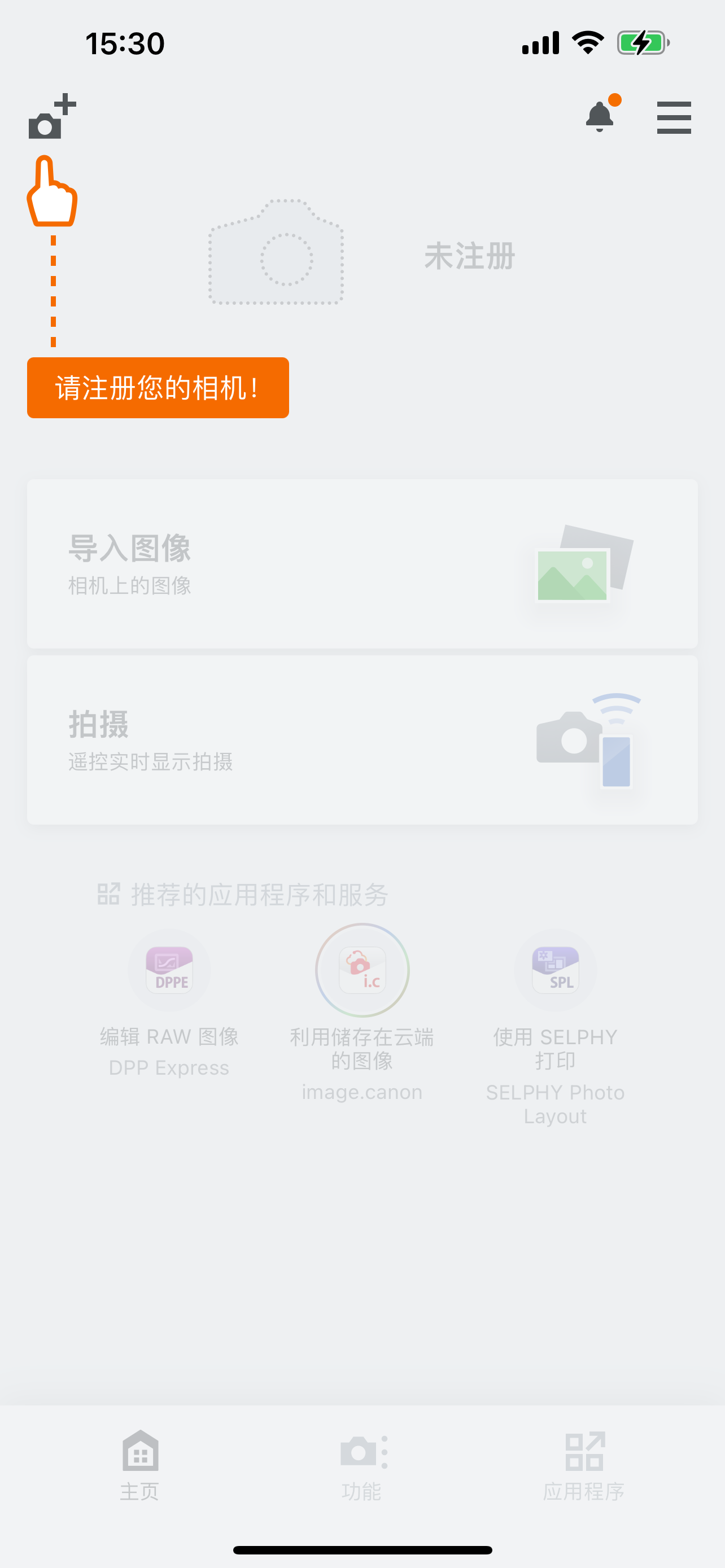Viewport: 725px width, 1568px height.
Task: Switch to the 主页 tab
Action: point(140,1464)
